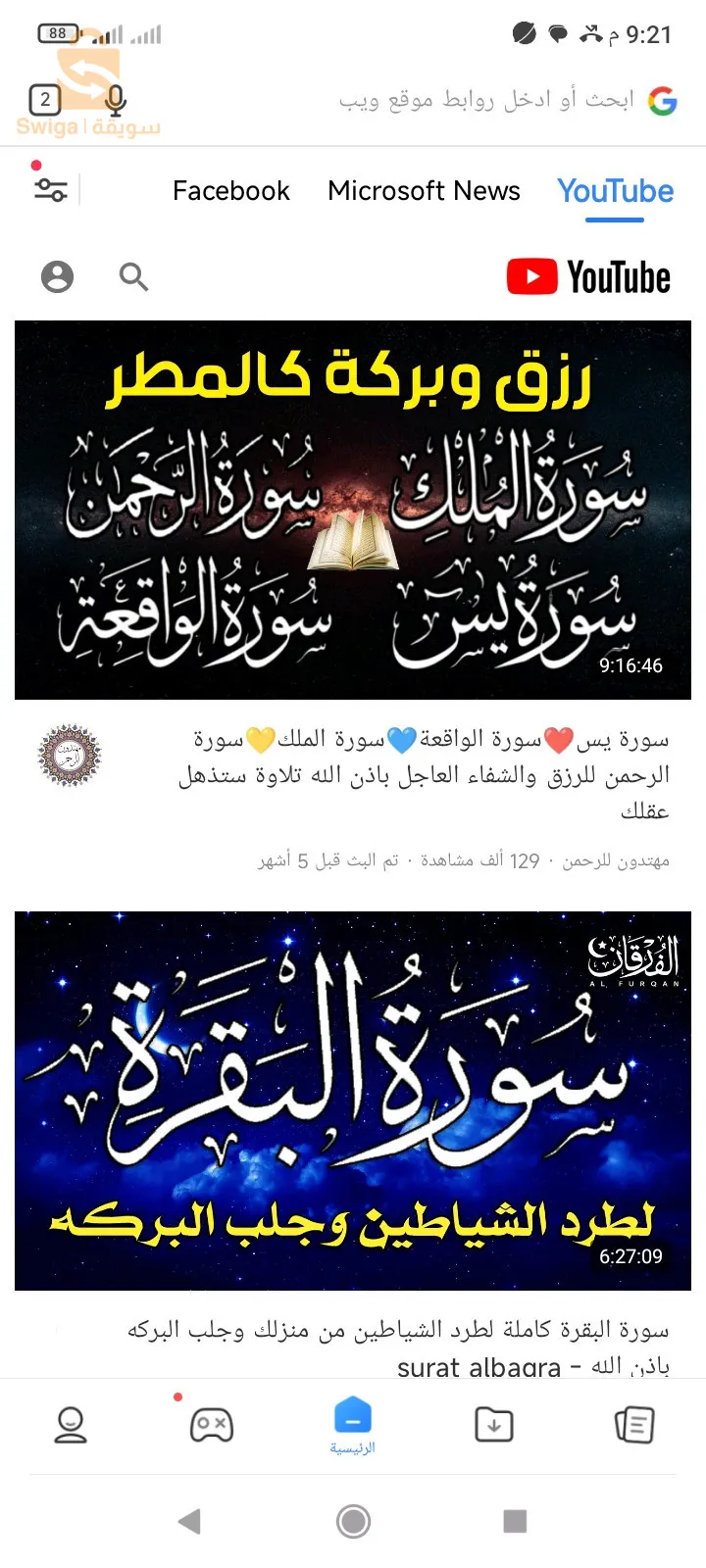Play the Surat Al-Baqarah 6:27:09 video
Screen dimensions: 706x1568
tap(353, 1100)
